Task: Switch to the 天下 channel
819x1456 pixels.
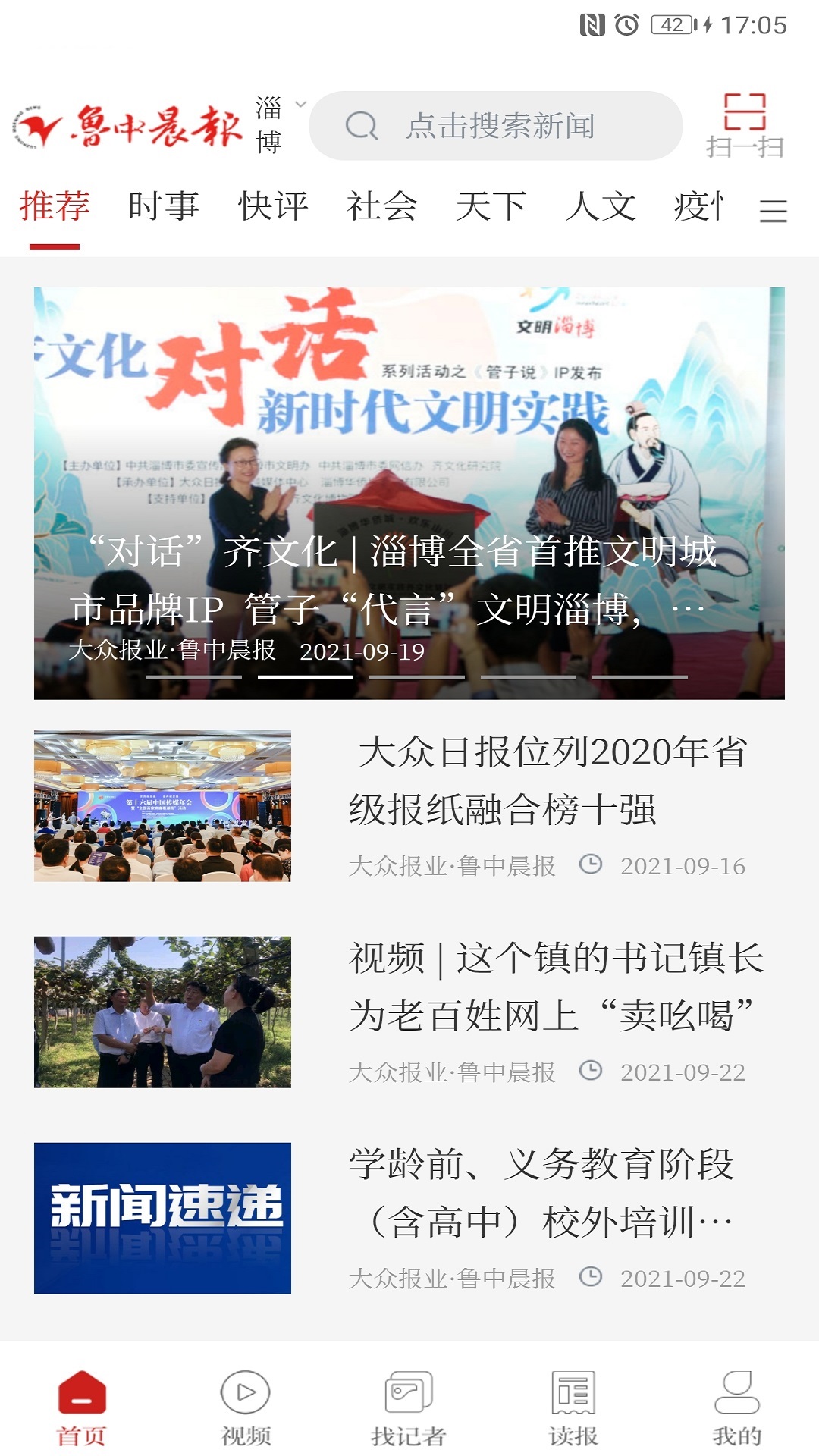Action: (x=491, y=205)
